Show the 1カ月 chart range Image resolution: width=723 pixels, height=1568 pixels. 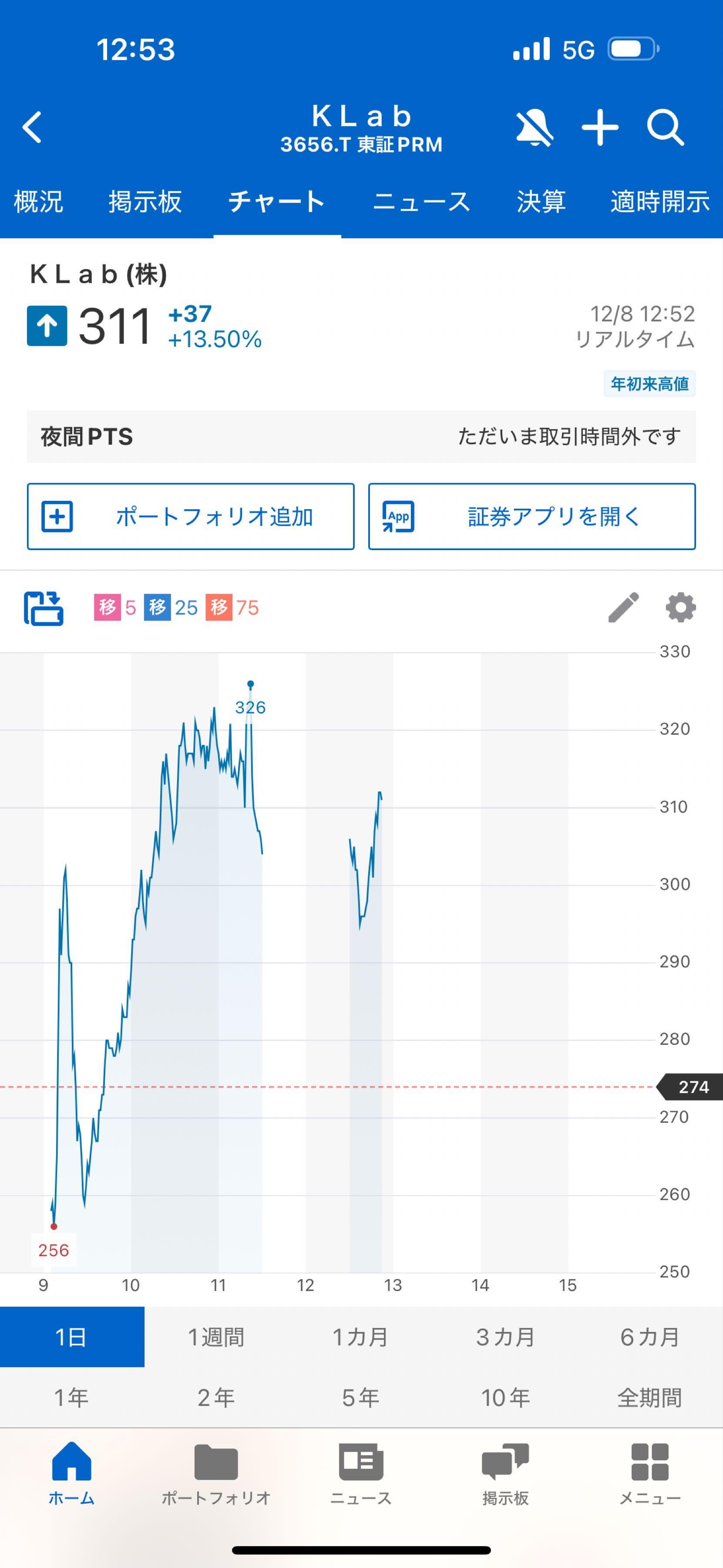(360, 1337)
